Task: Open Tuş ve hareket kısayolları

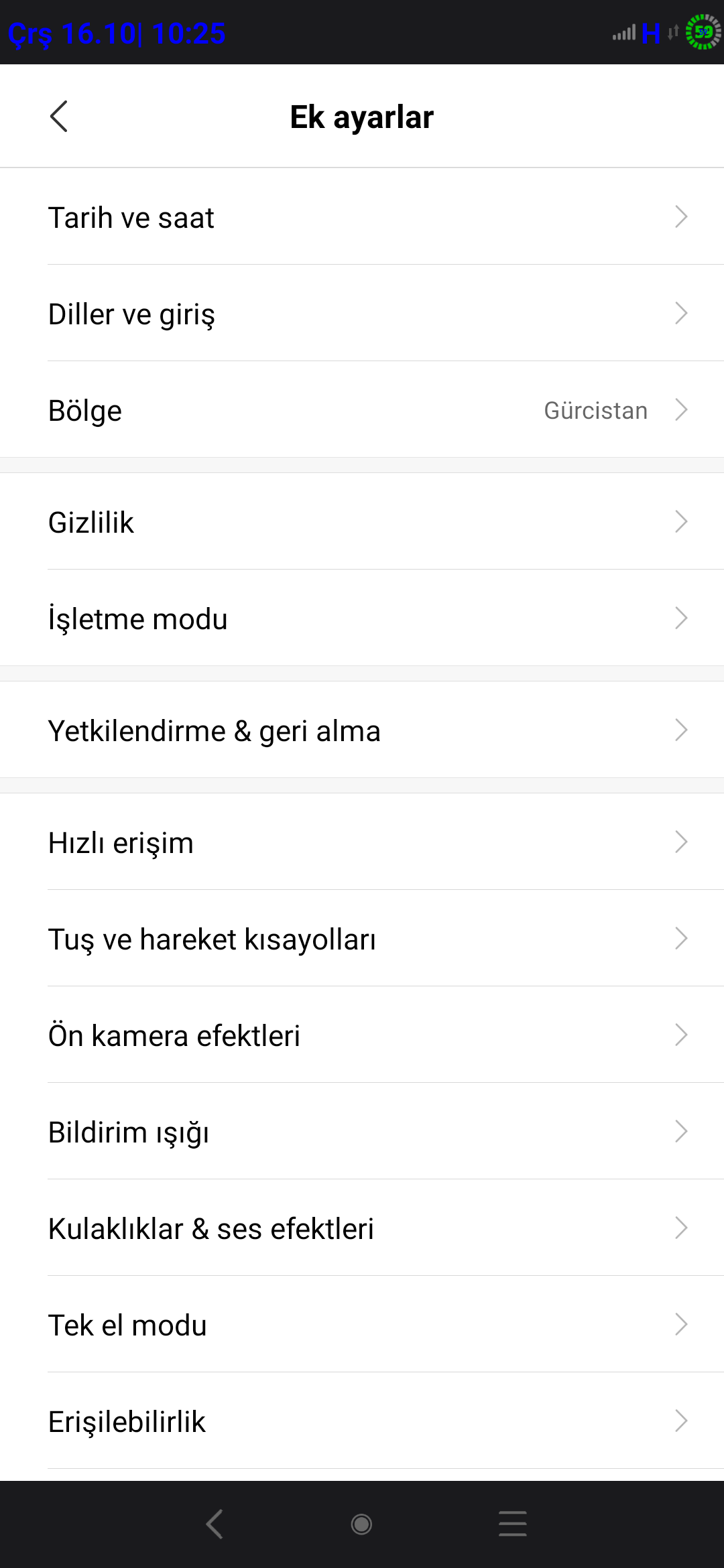Action: coord(362,938)
